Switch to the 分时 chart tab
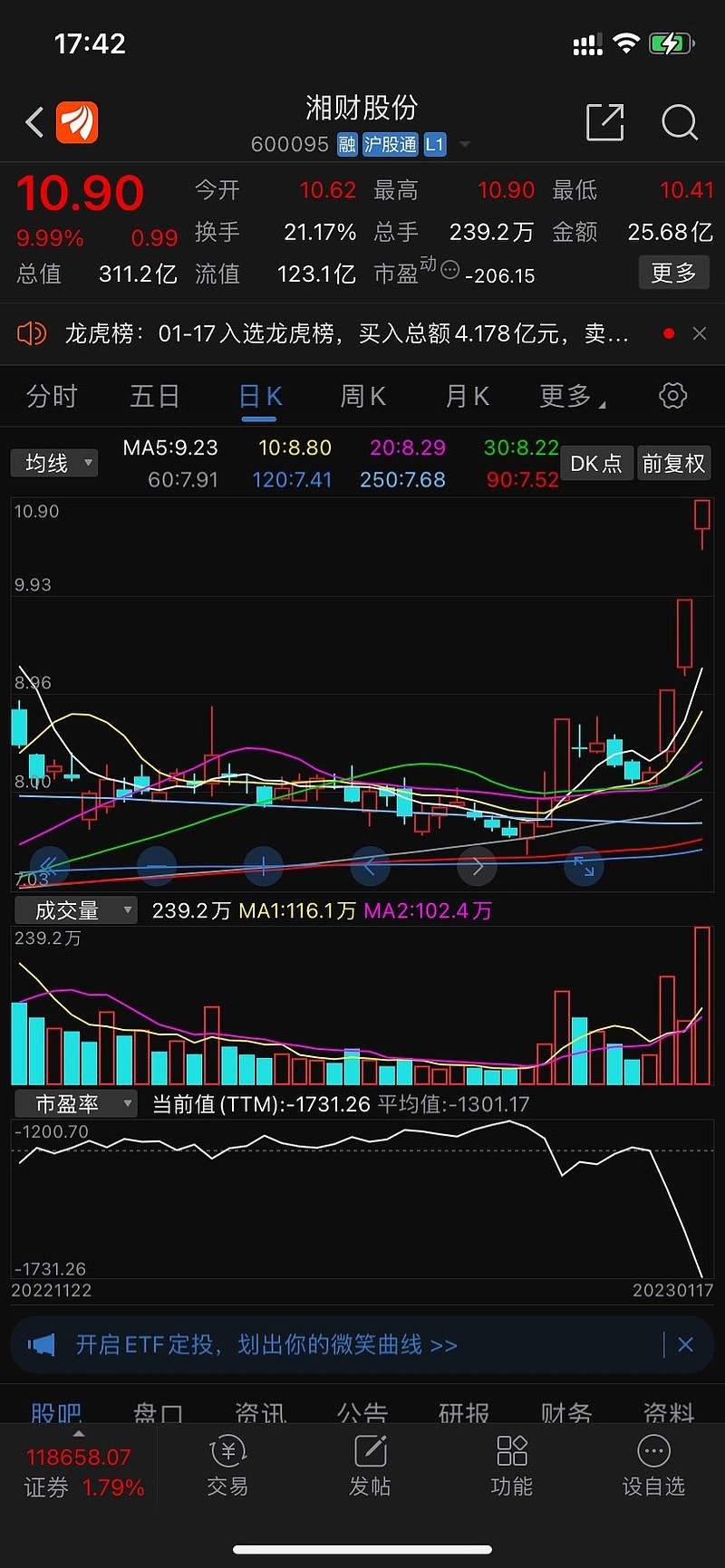This screenshot has height=1568, width=725. coord(52,396)
